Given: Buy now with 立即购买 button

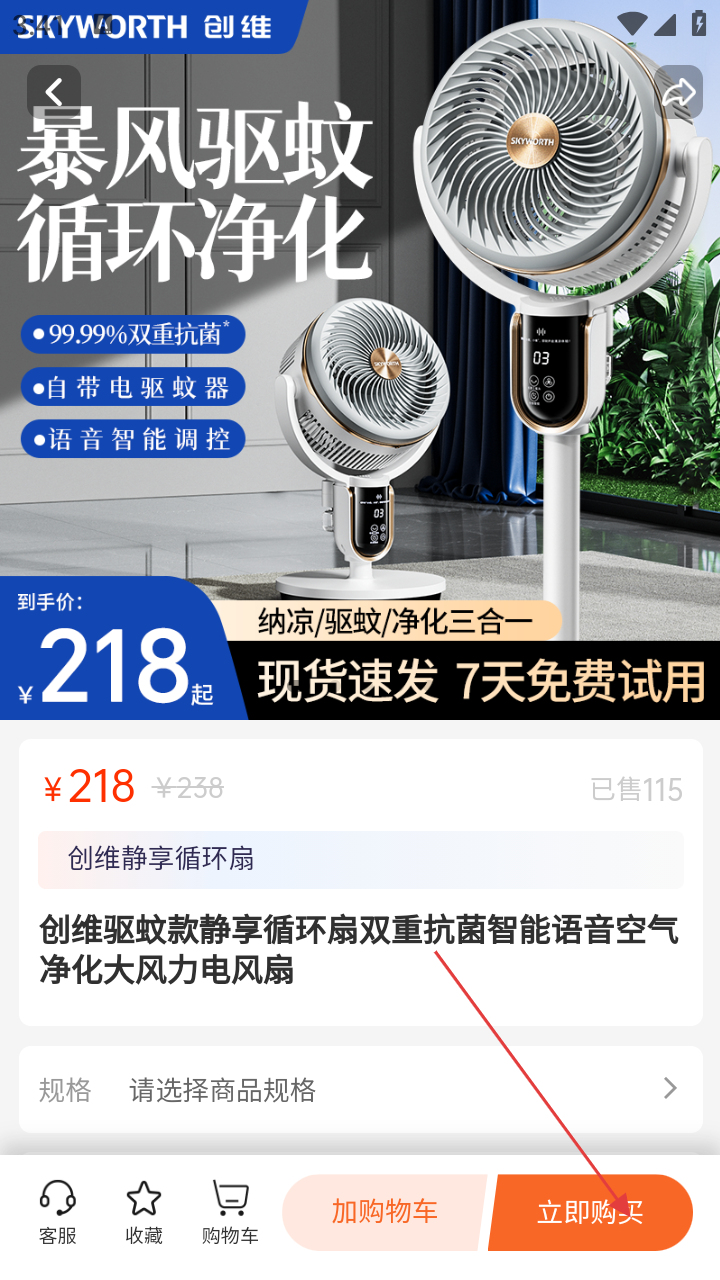Looking at the screenshot, I should [590, 1212].
